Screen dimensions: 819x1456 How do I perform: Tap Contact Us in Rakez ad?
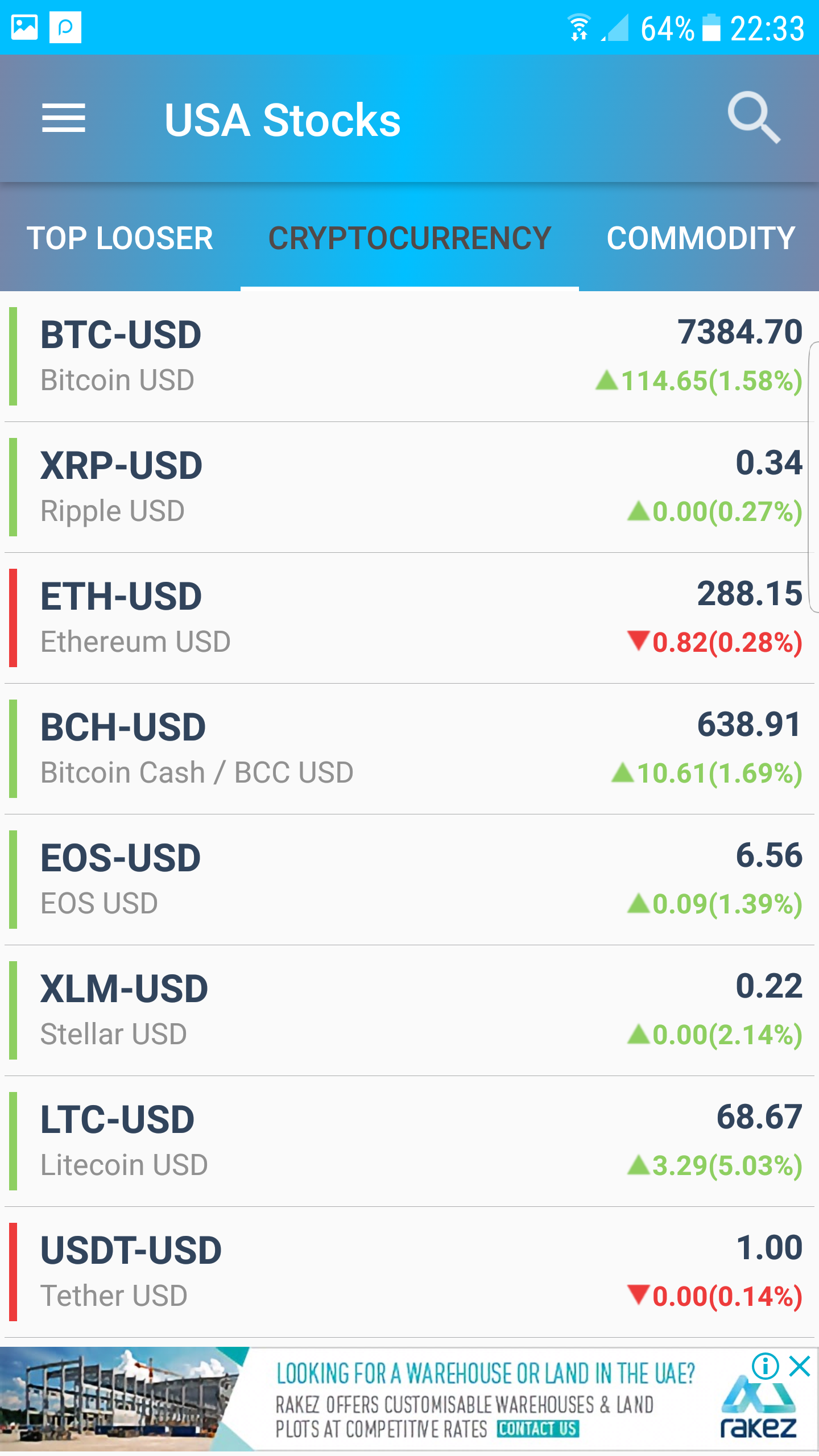537,1429
